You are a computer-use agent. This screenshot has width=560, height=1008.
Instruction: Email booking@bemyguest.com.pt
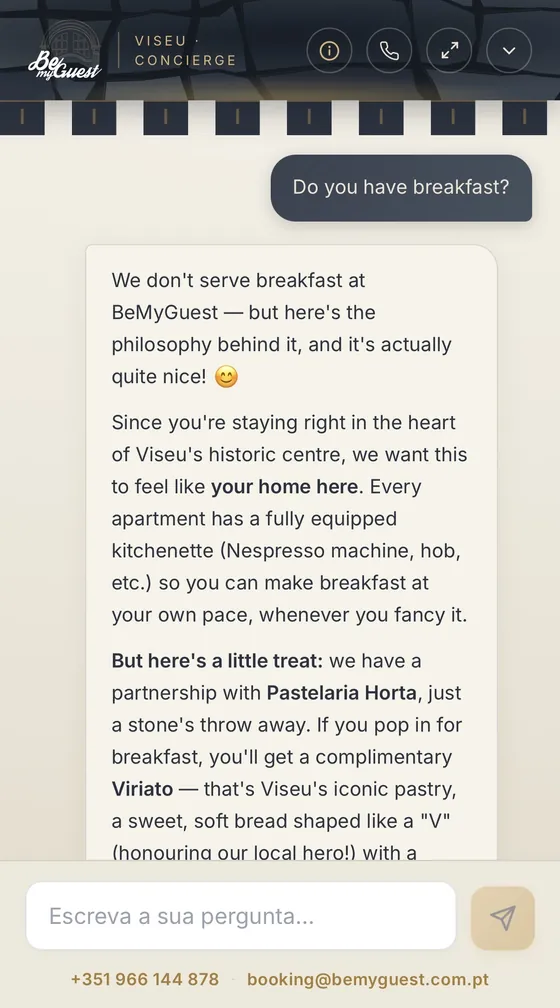pyautogui.click(x=368, y=980)
